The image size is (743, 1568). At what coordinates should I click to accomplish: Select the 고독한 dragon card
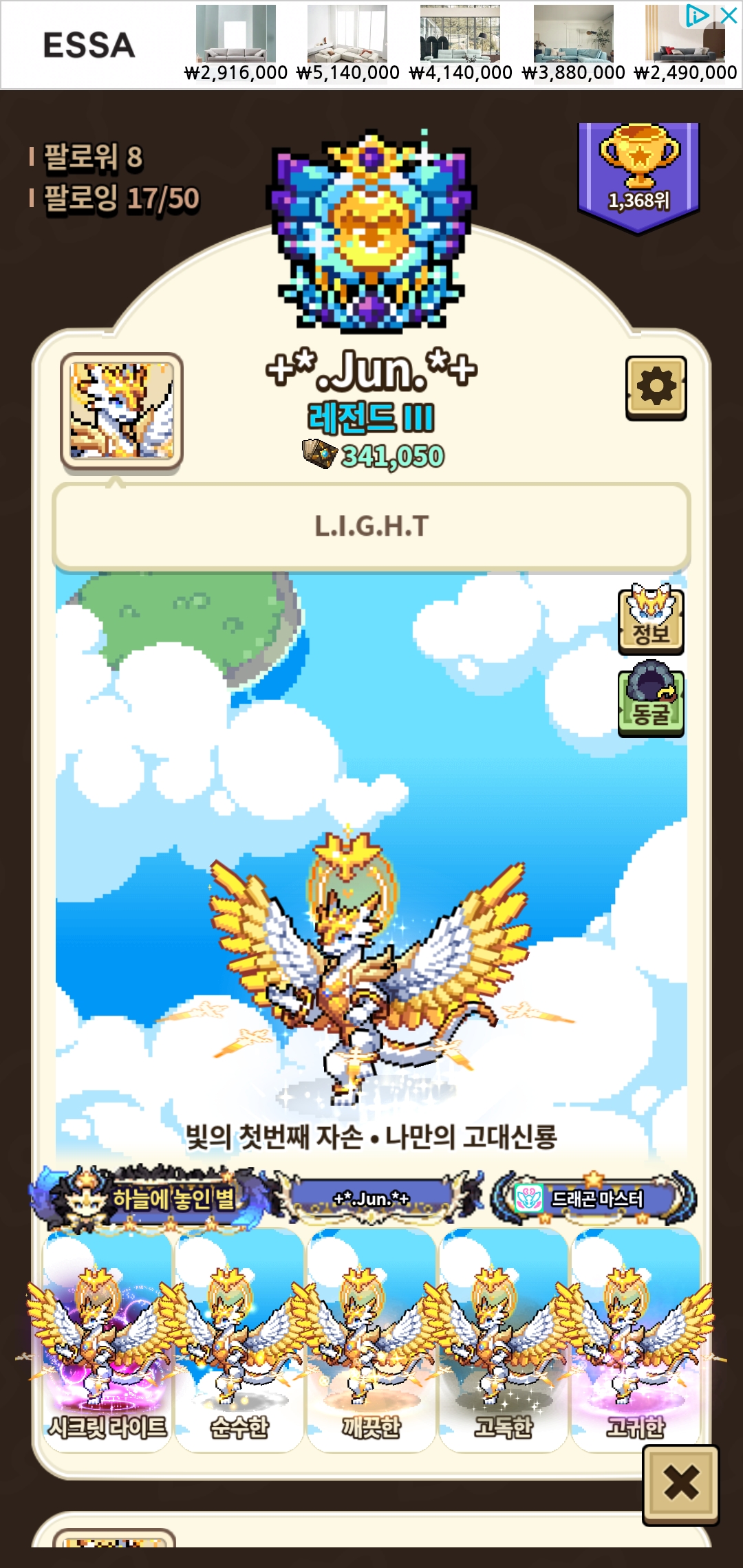coord(503,1341)
